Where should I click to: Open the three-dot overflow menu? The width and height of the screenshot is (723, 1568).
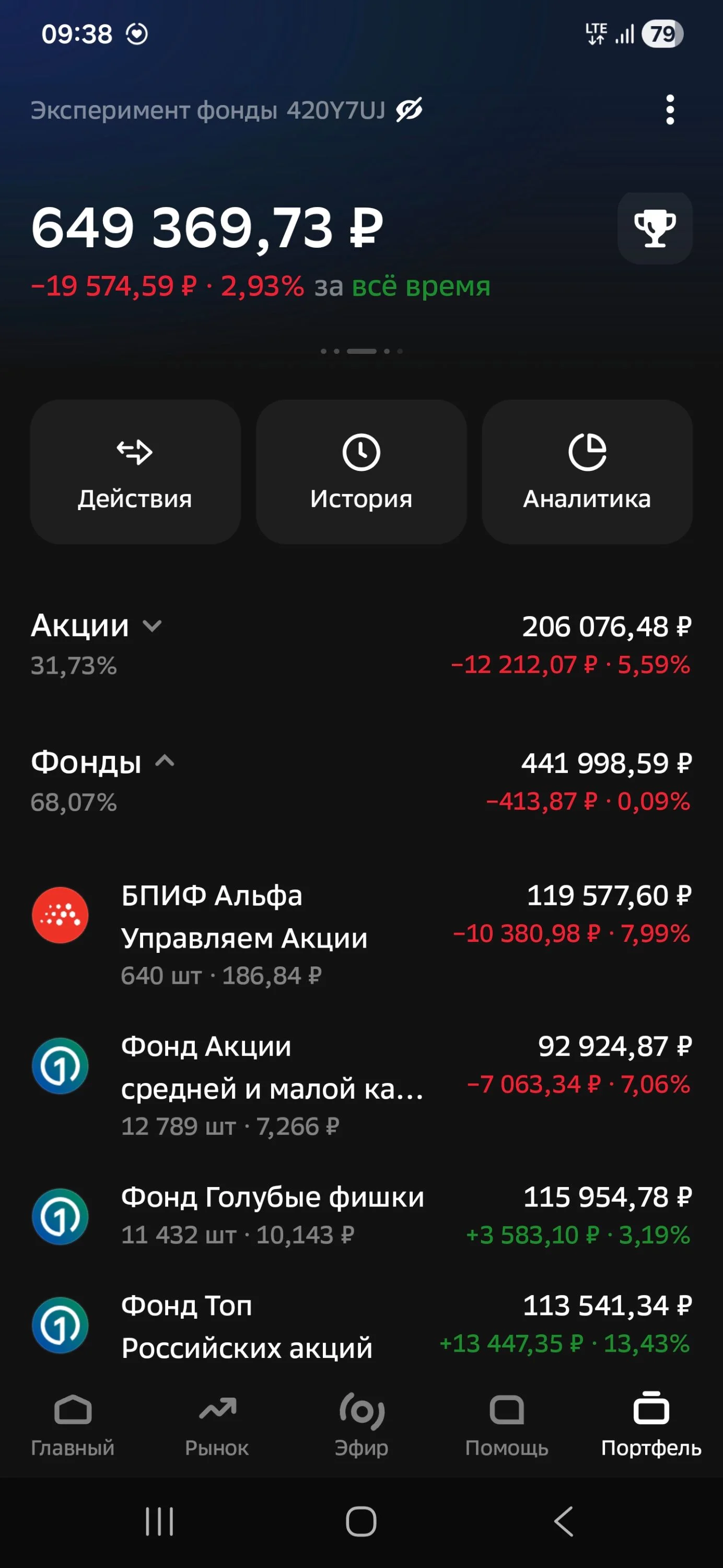tap(670, 110)
